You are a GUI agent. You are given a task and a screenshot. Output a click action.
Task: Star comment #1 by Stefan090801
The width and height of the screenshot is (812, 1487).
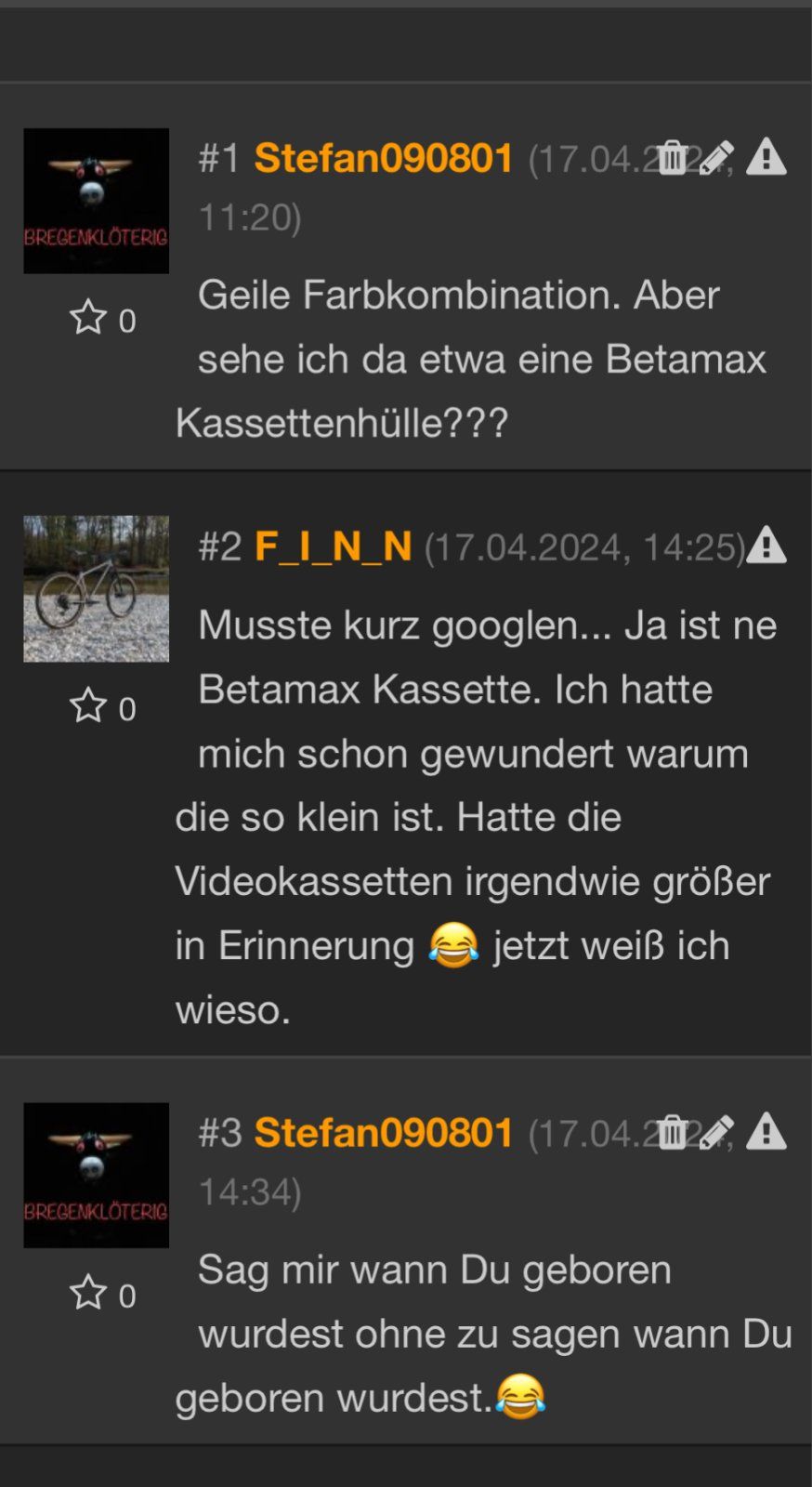click(88, 318)
